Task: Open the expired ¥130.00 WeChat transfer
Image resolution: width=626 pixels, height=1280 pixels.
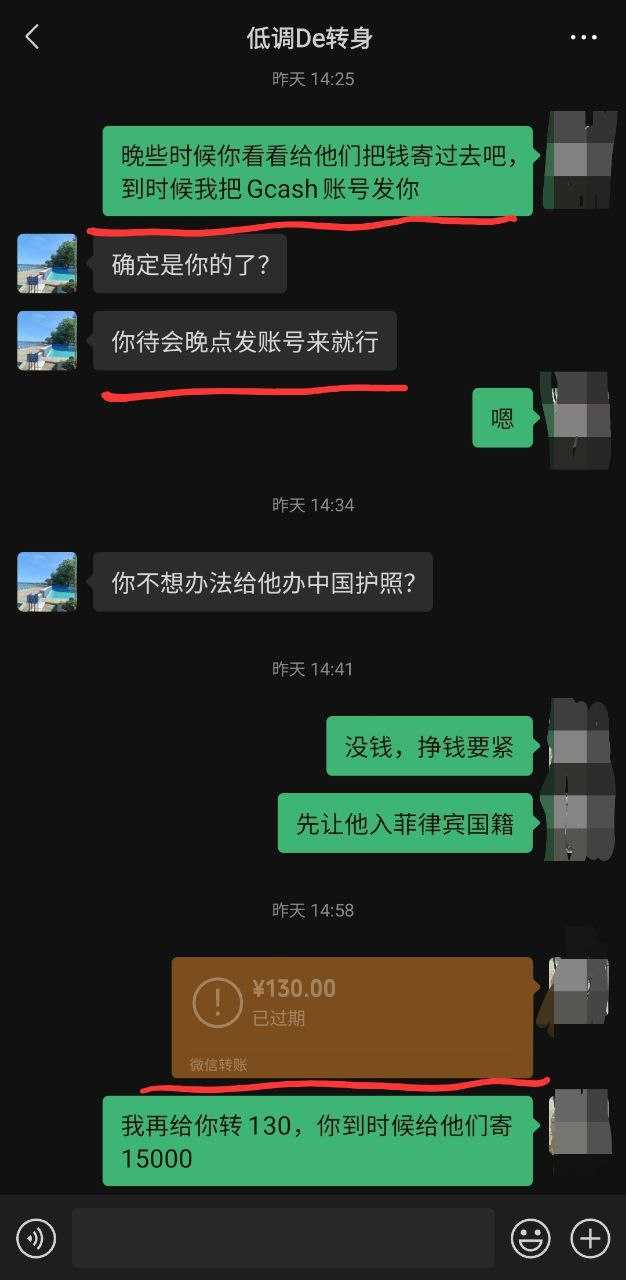Action: (352, 1016)
